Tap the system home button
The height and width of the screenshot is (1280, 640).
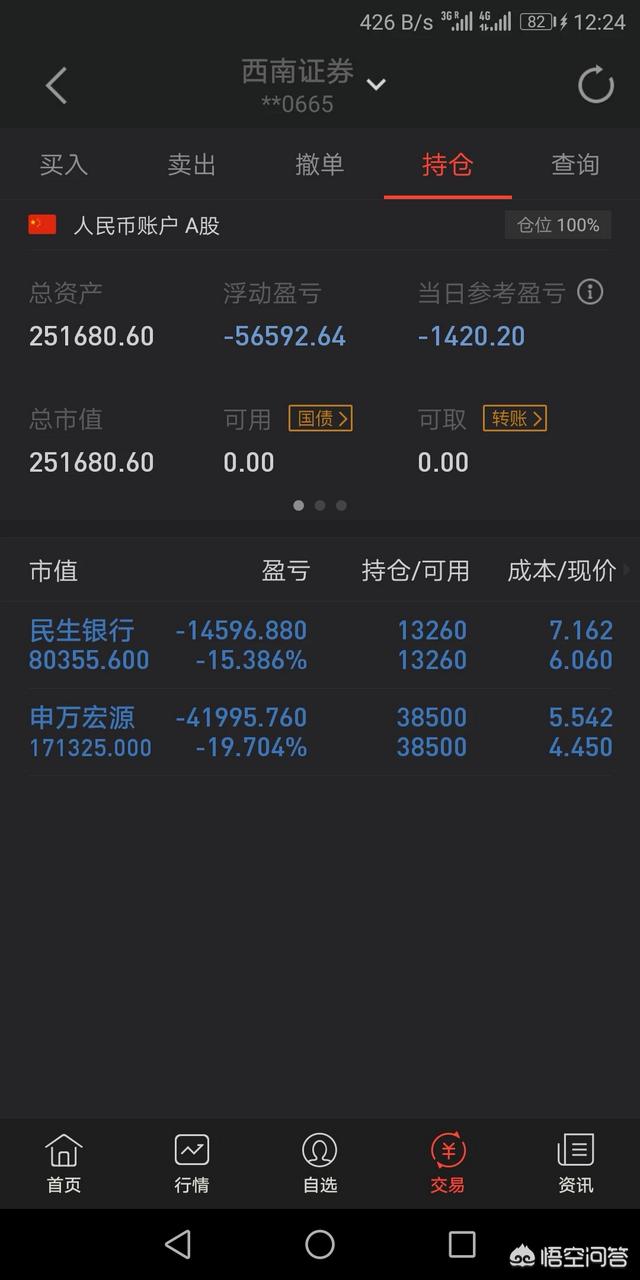tap(320, 1244)
